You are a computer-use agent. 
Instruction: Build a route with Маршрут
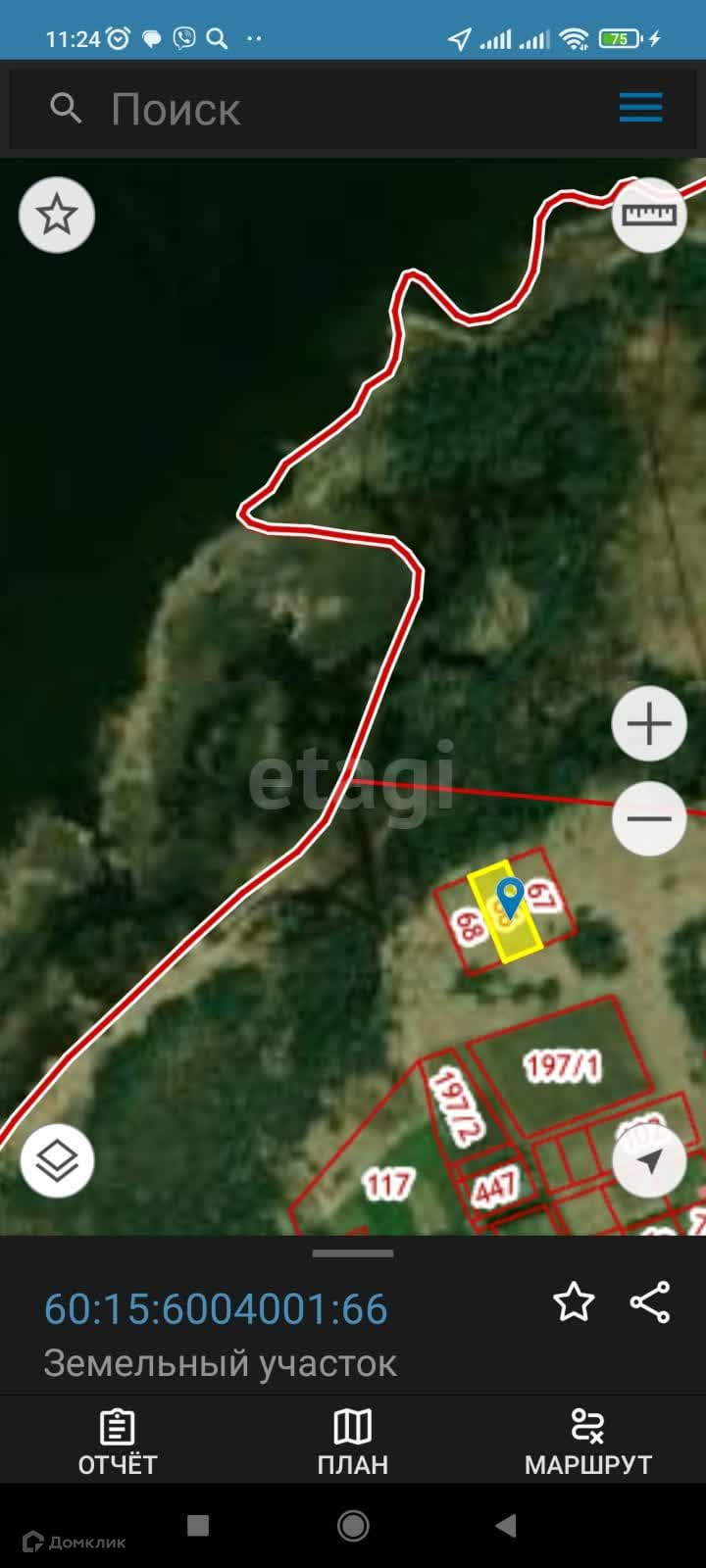click(587, 1442)
